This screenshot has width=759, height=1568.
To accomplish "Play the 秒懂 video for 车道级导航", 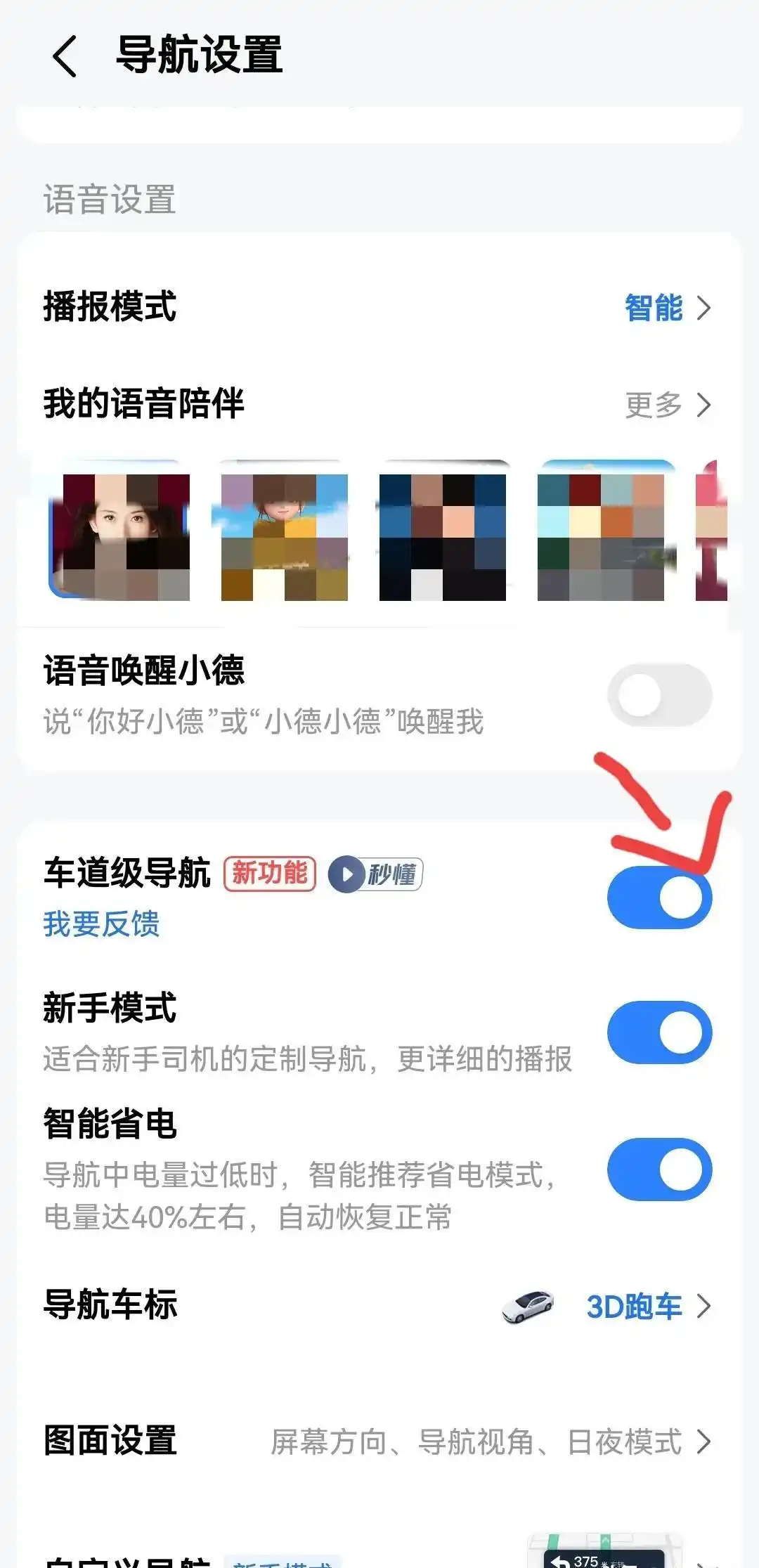I will point(375,874).
